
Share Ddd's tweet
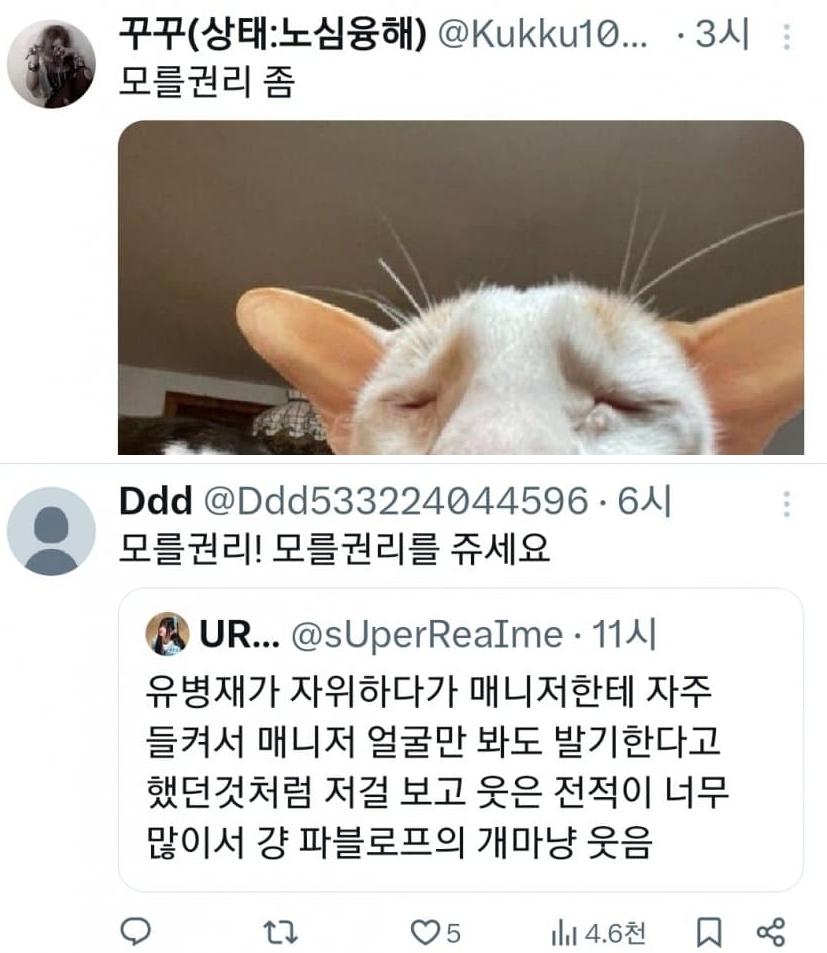coord(770,932)
